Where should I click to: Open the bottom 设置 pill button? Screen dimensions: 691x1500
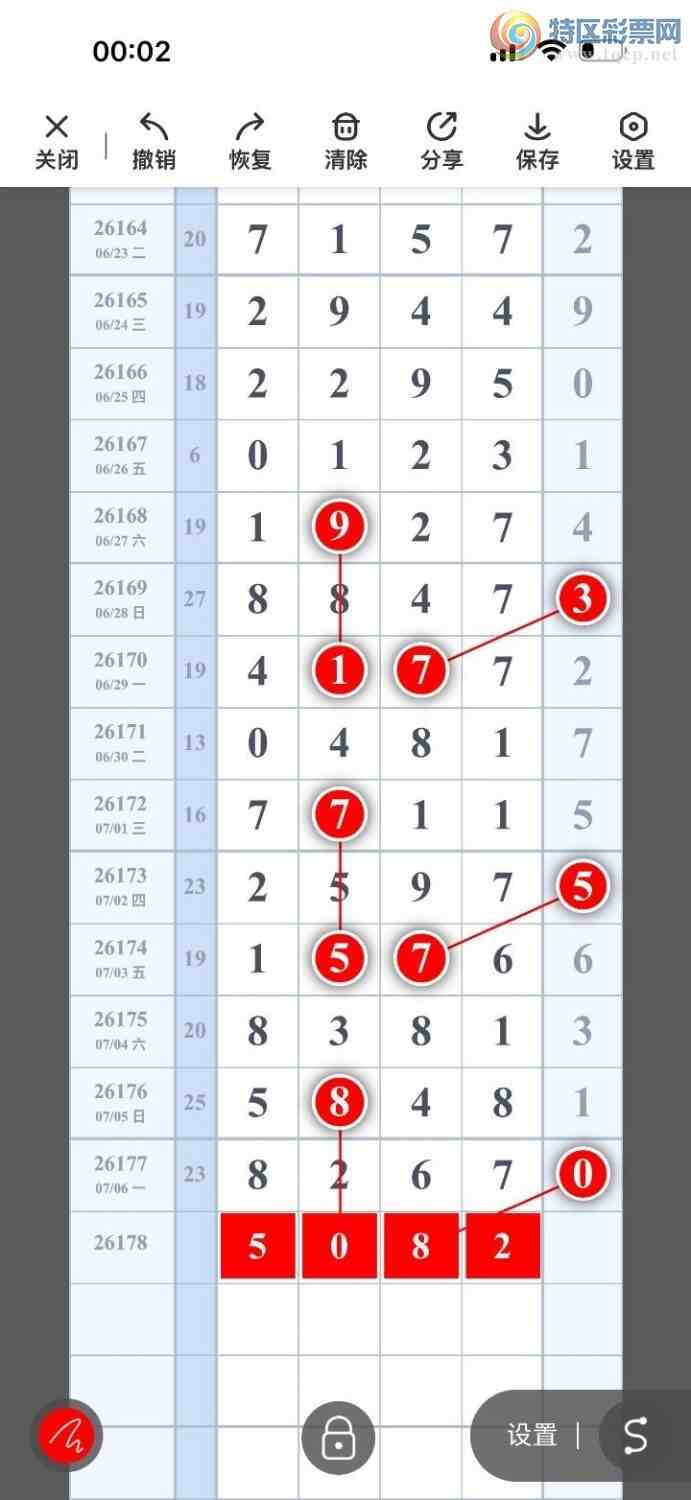click(x=532, y=1436)
